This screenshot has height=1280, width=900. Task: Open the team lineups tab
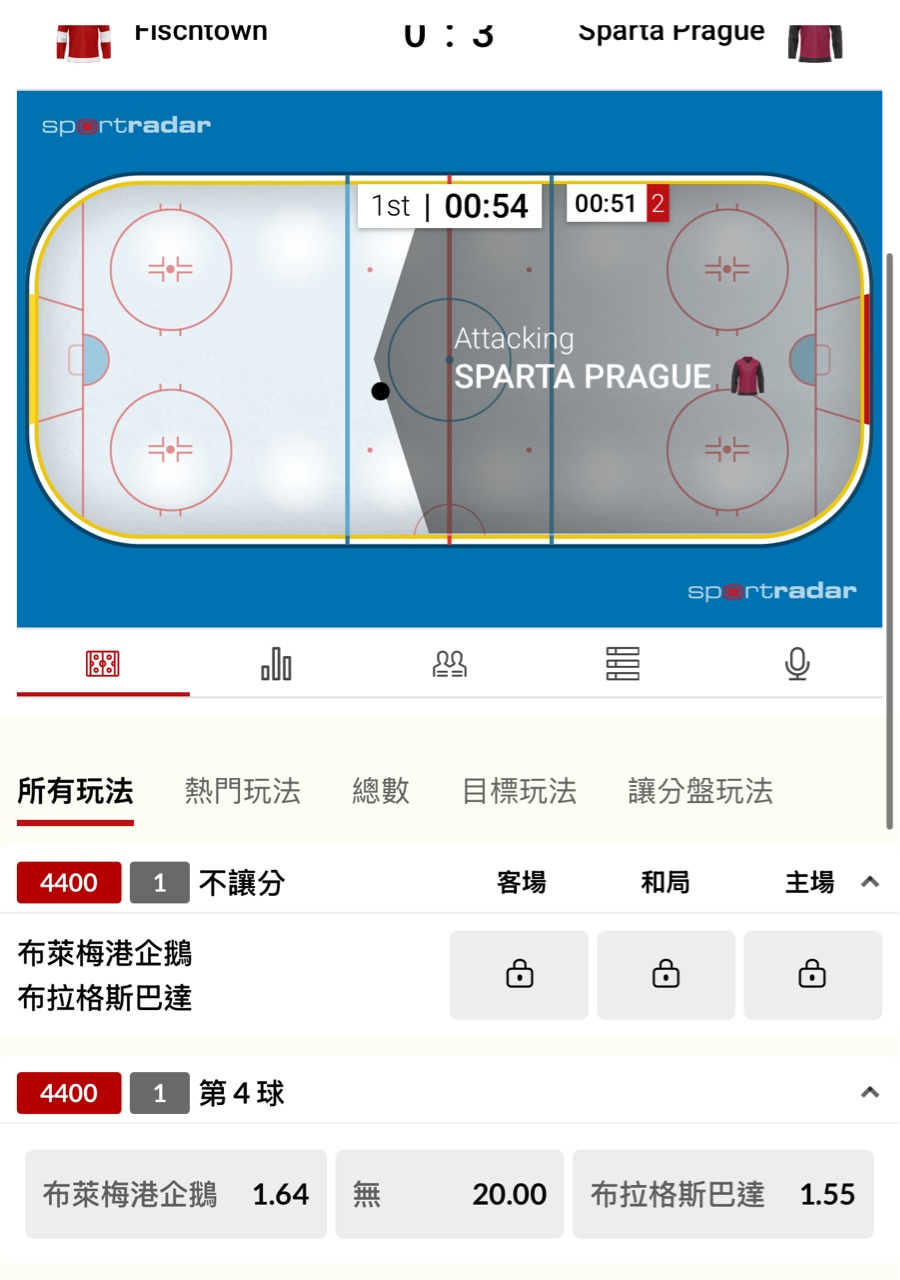(449, 663)
